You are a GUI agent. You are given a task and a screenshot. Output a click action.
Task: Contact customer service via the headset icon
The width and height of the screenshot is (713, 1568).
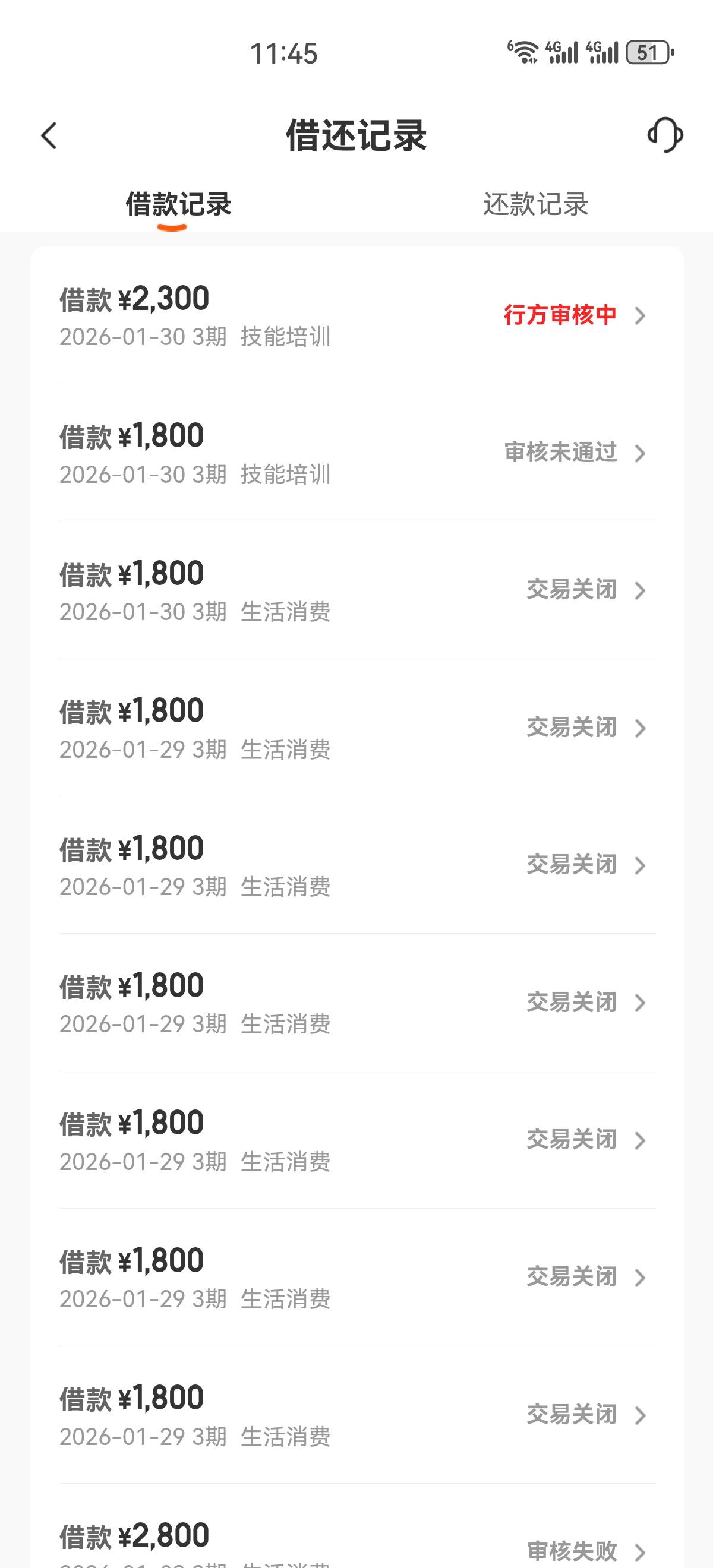(x=664, y=134)
